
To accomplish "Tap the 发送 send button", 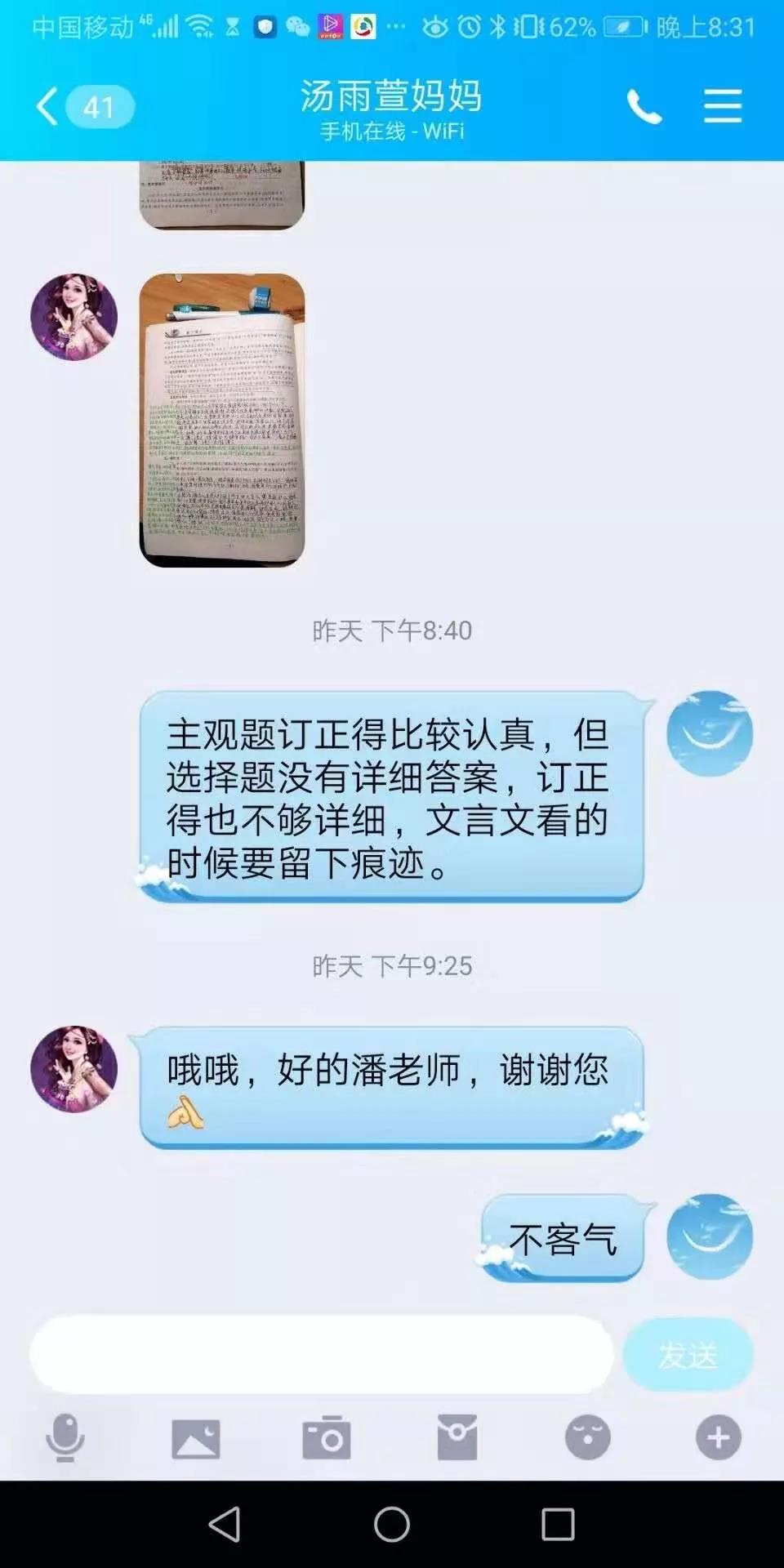I will (x=688, y=1355).
